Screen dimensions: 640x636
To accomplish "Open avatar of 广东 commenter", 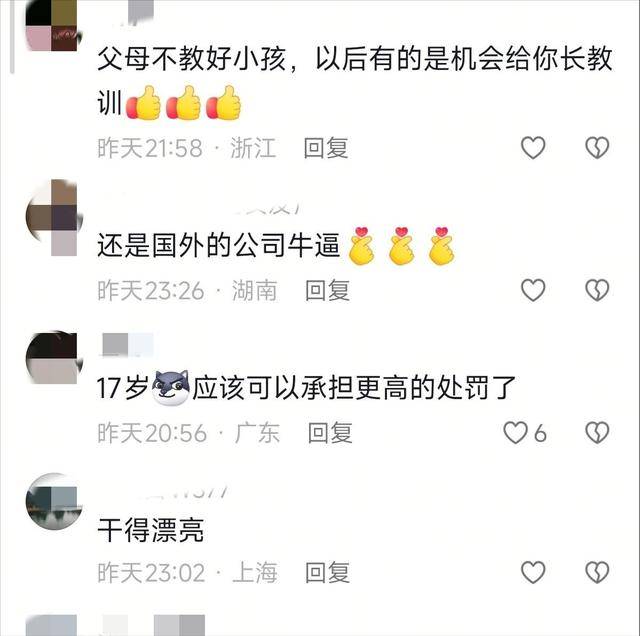I will 52,358.
